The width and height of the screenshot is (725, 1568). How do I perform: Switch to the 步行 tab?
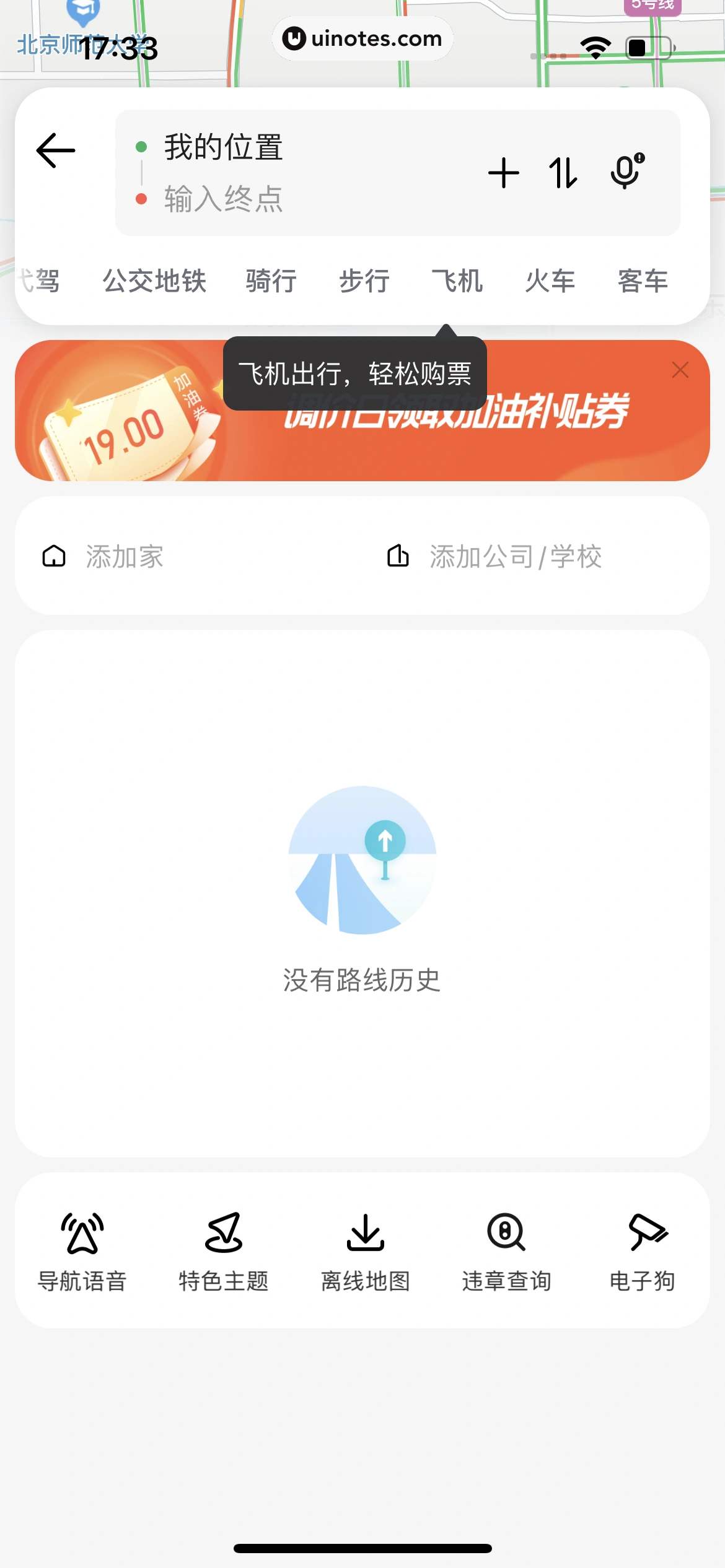(x=364, y=281)
